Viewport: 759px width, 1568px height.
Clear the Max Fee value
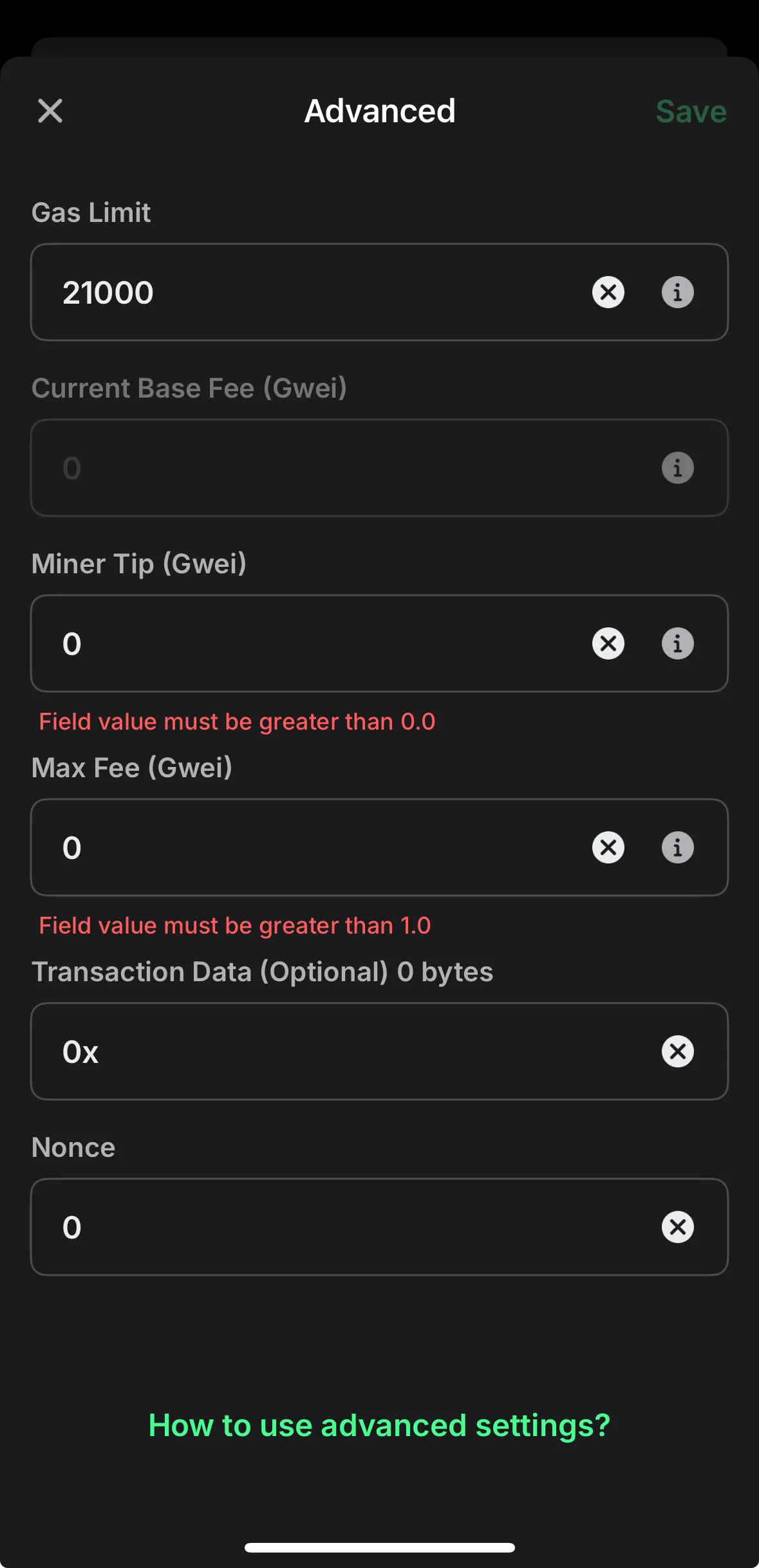(x=607, y=847)
